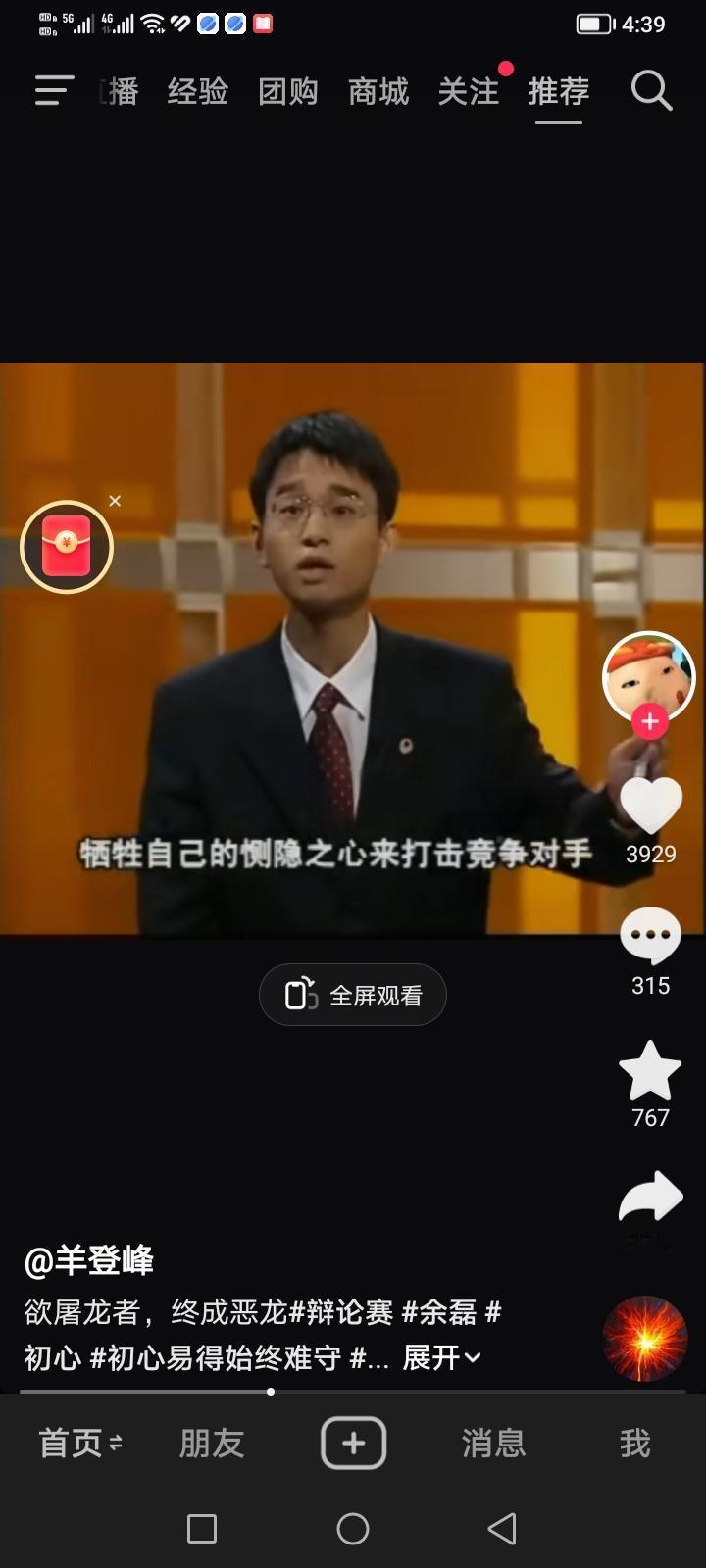Switch to the 关注 tab

pos(468,90)
